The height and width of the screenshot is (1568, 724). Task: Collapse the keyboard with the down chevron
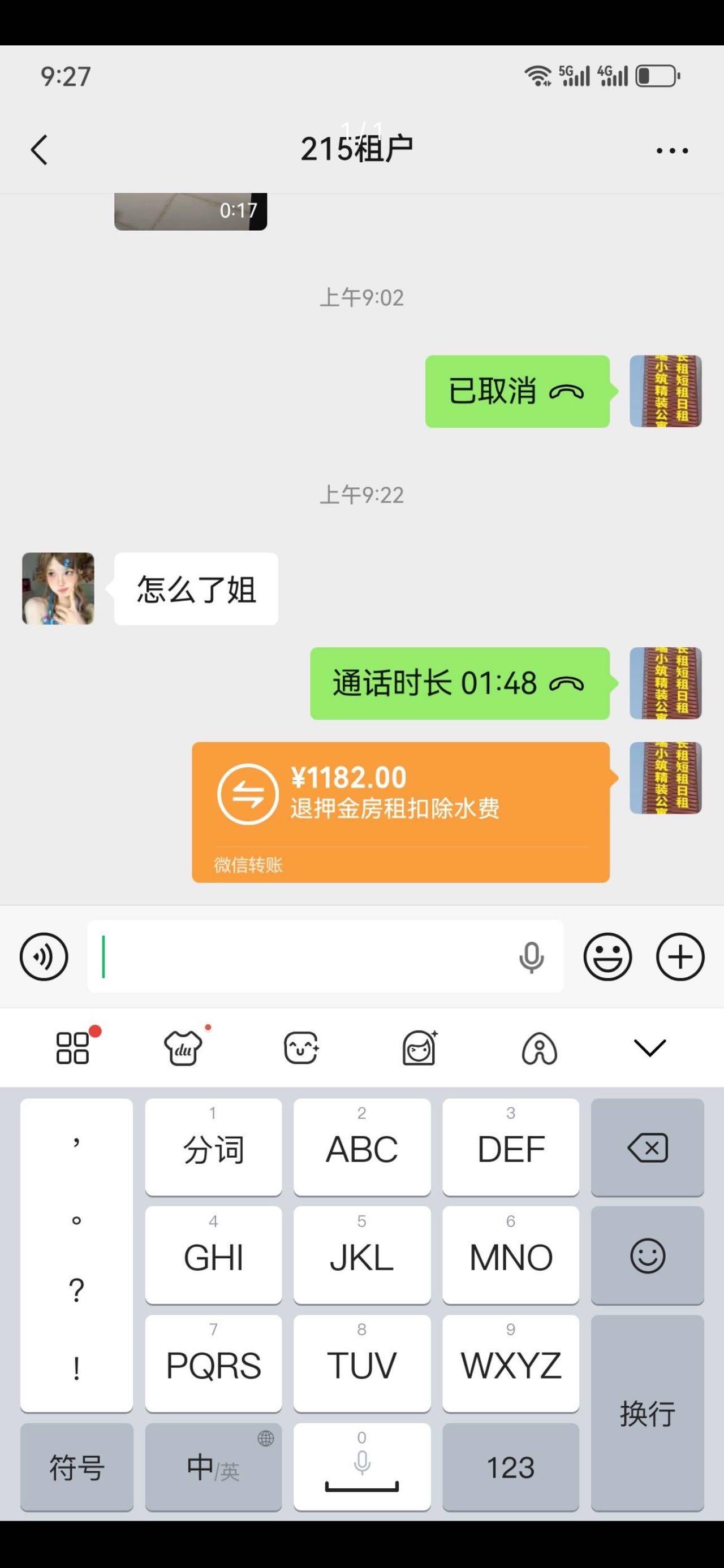tap(650, 1047)
